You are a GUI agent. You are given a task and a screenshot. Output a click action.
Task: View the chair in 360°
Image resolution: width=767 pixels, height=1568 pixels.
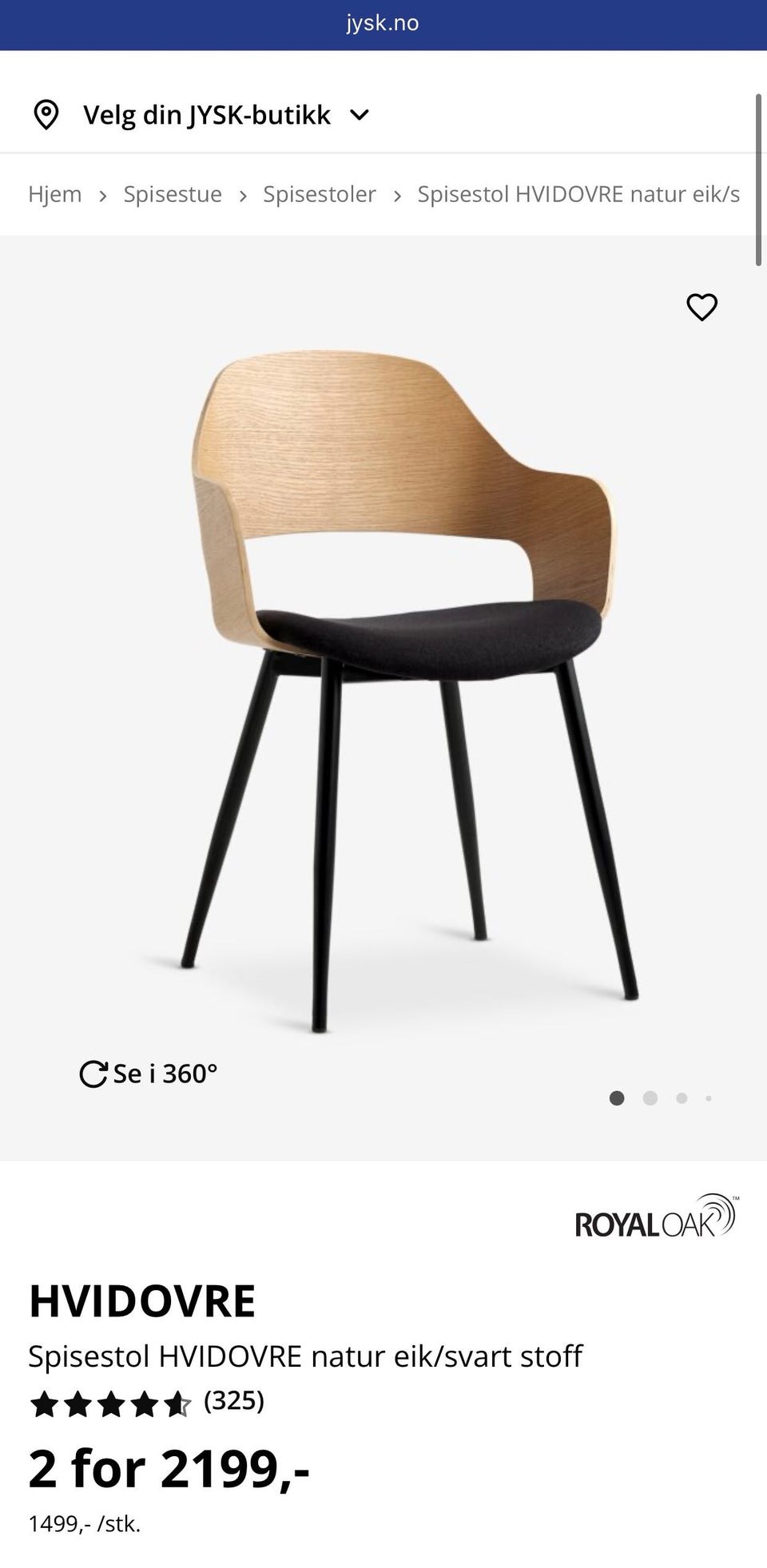[x=149, y=1074]
